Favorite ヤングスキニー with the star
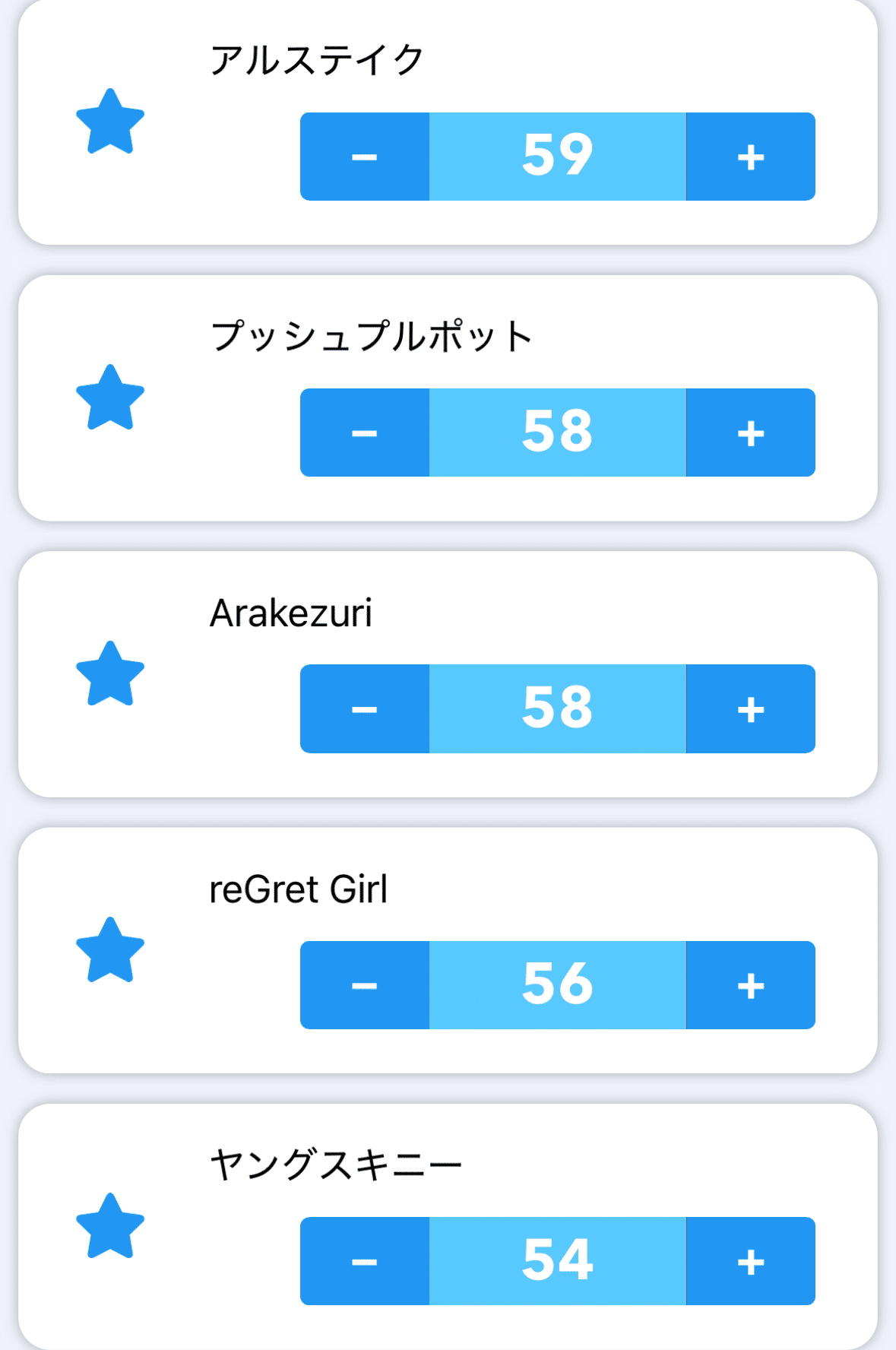896x1350 pixels. pos(110,1227)
